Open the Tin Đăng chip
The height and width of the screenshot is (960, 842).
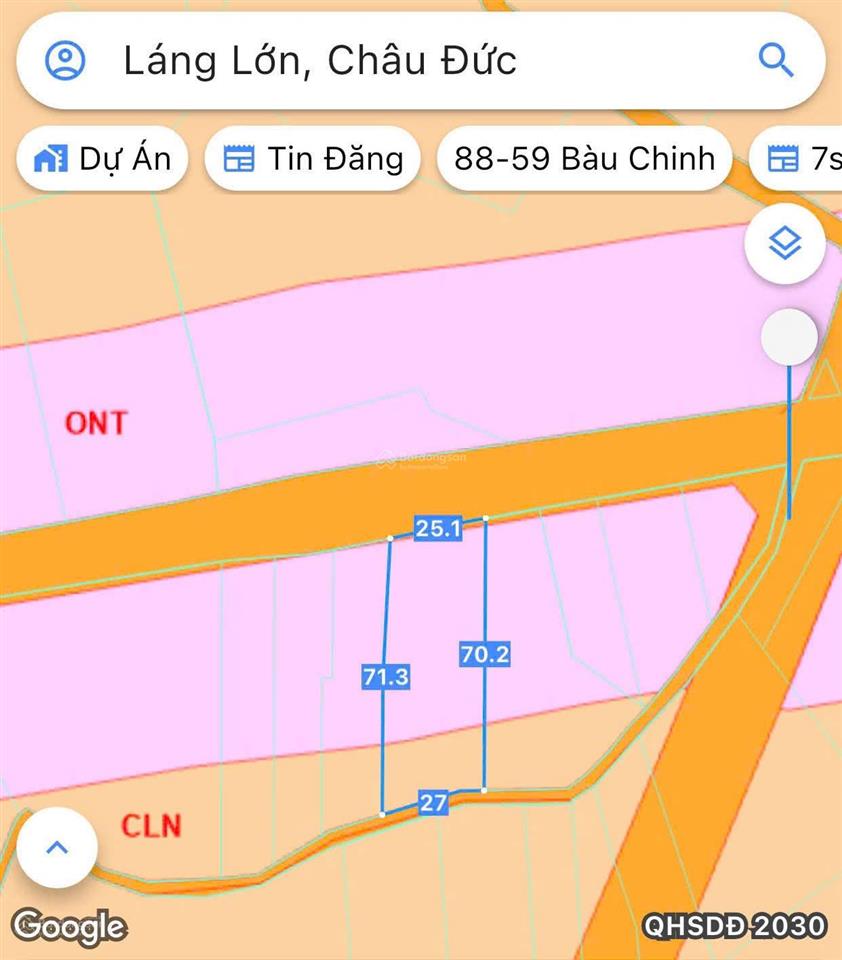[x=313, y=158]
